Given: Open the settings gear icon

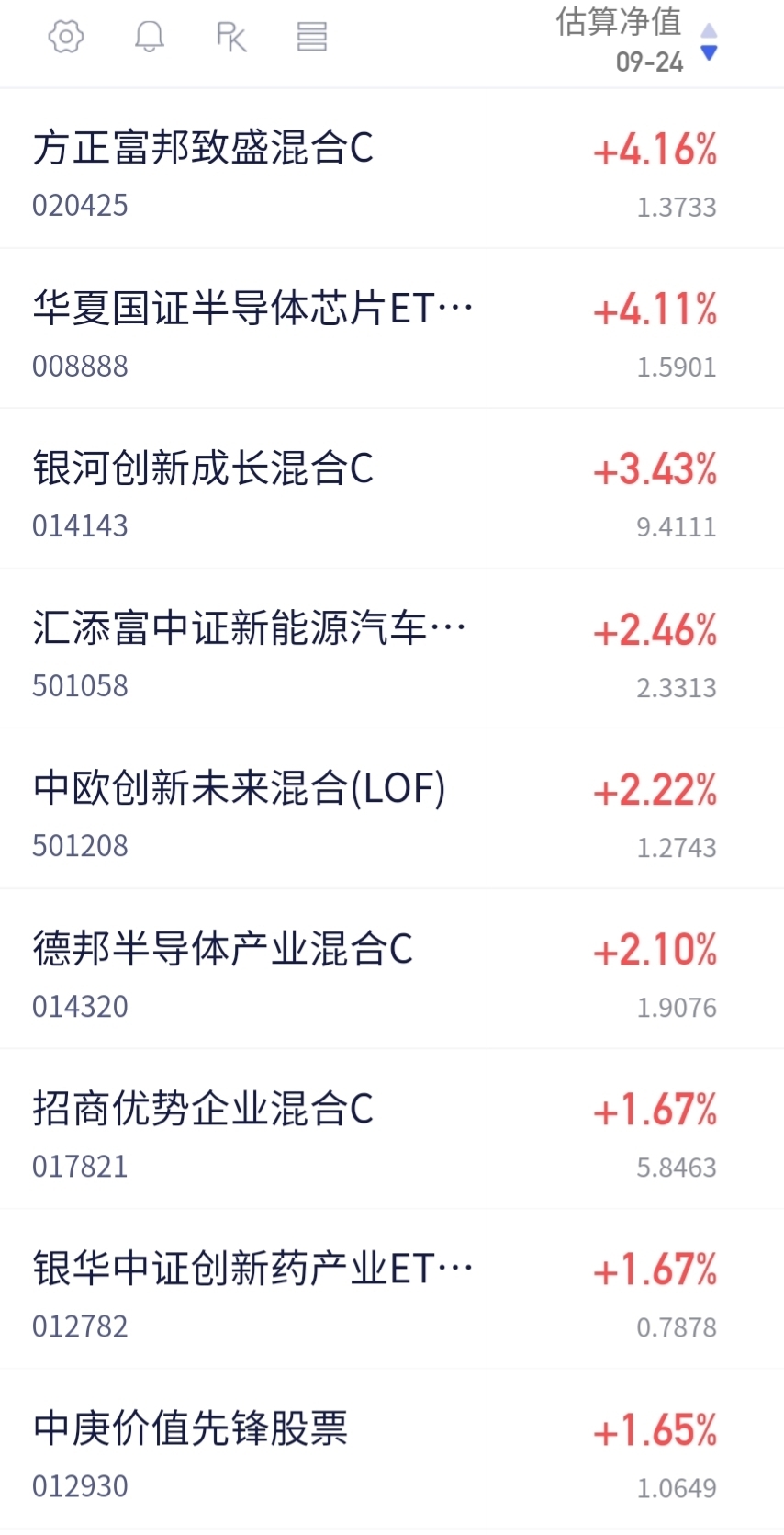Looking at the screenshot, I should 66,37.
